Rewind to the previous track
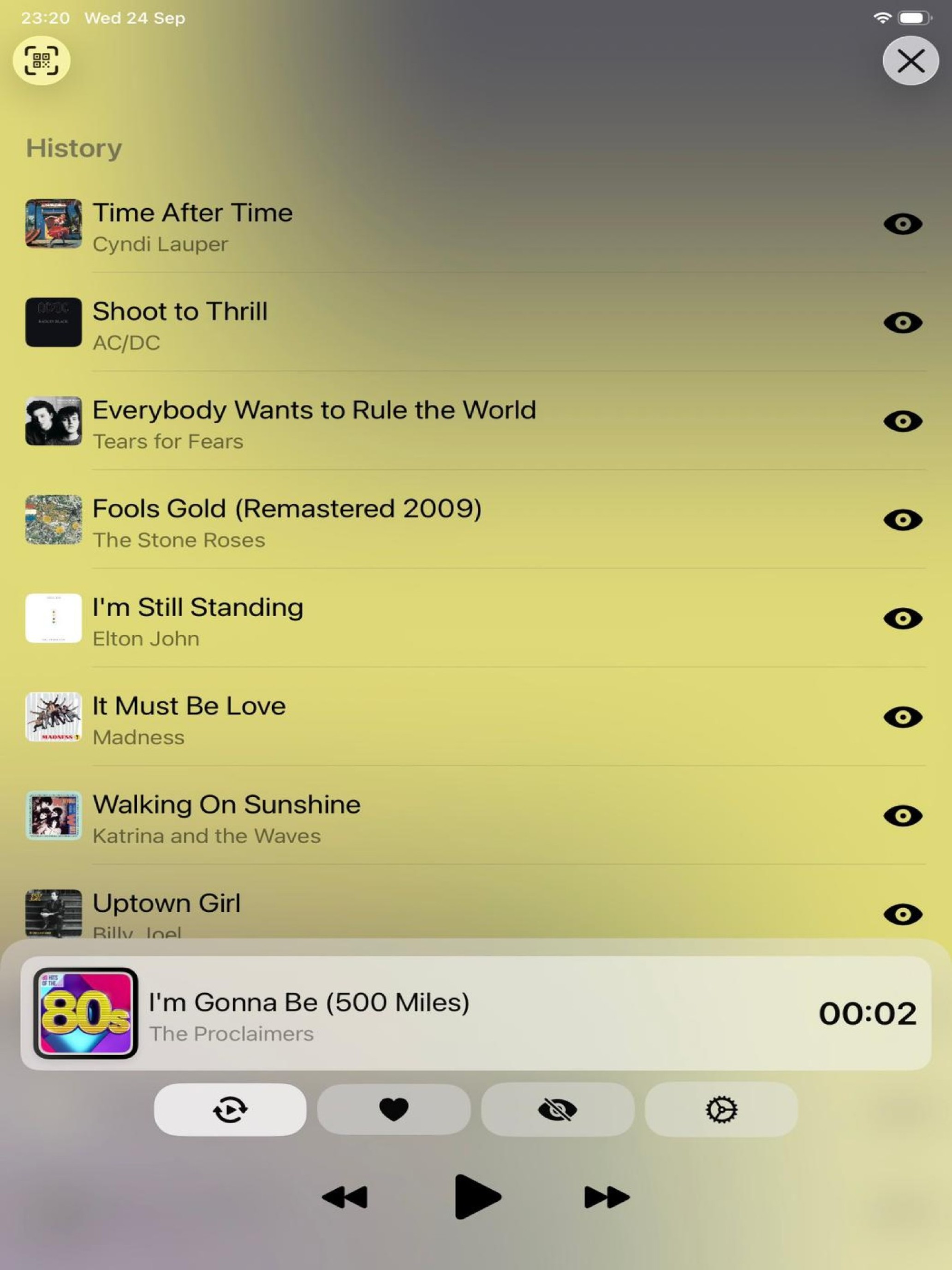The height and width of the screenshot is (1270, 952). (345, 1197)
